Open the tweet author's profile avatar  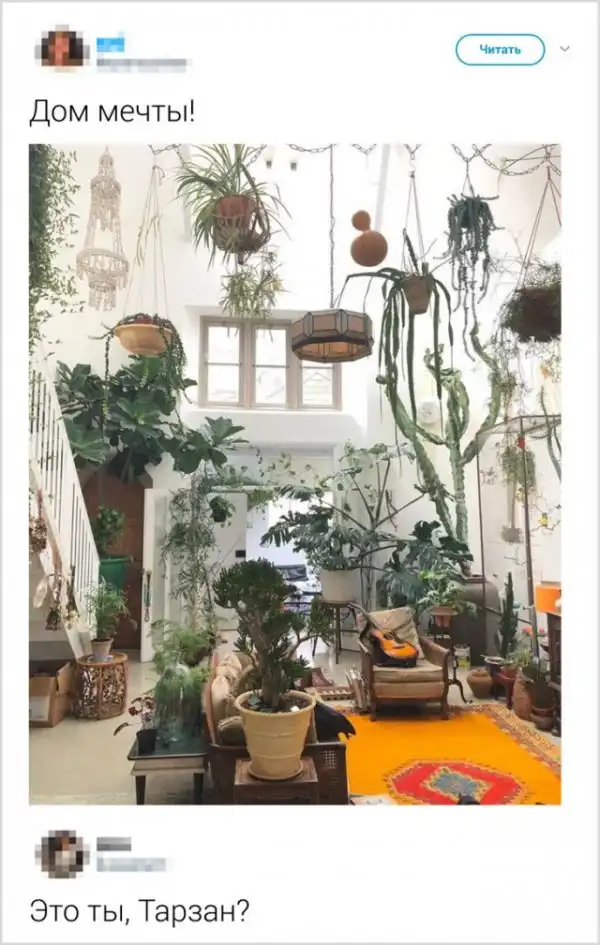point(62,49)
